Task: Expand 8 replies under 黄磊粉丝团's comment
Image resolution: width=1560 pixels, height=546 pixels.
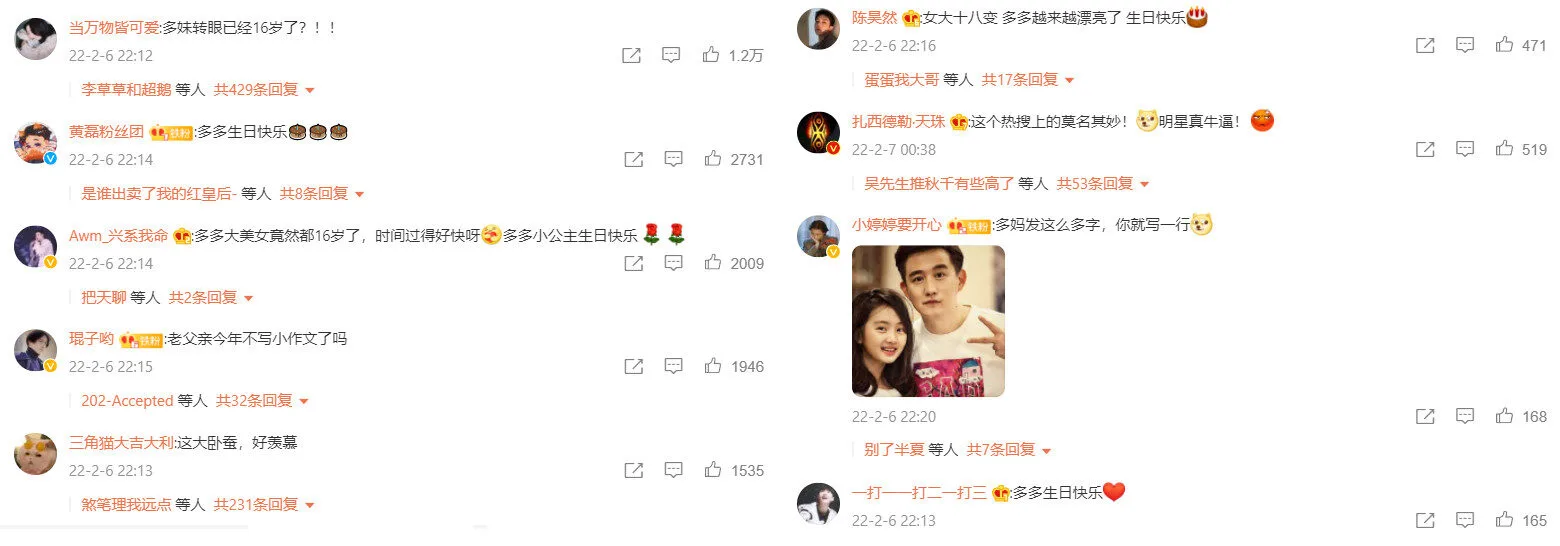Action: (x=322, y=193)
